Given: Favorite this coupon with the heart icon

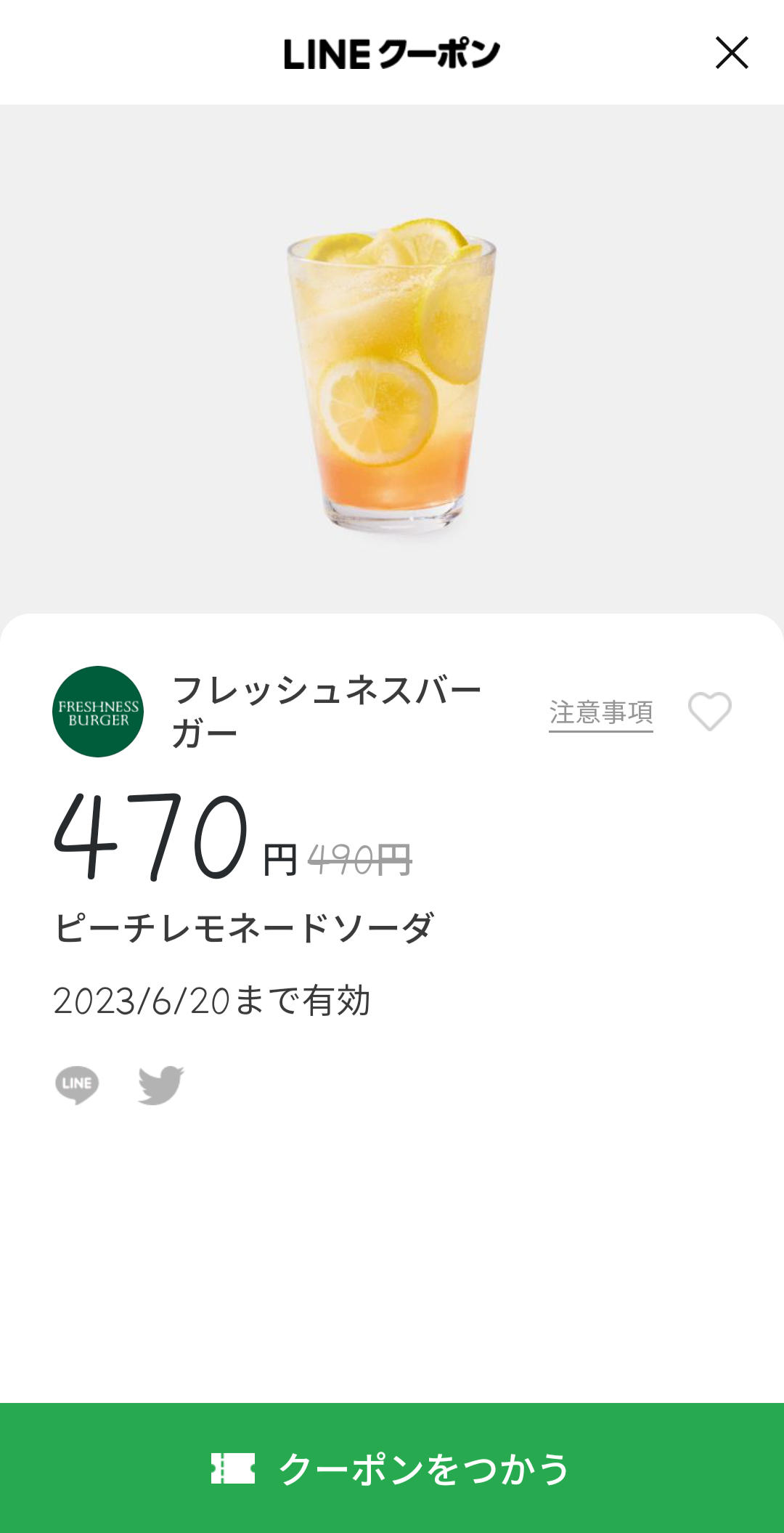Looking at the screenshot, I should tap(709, 711).
